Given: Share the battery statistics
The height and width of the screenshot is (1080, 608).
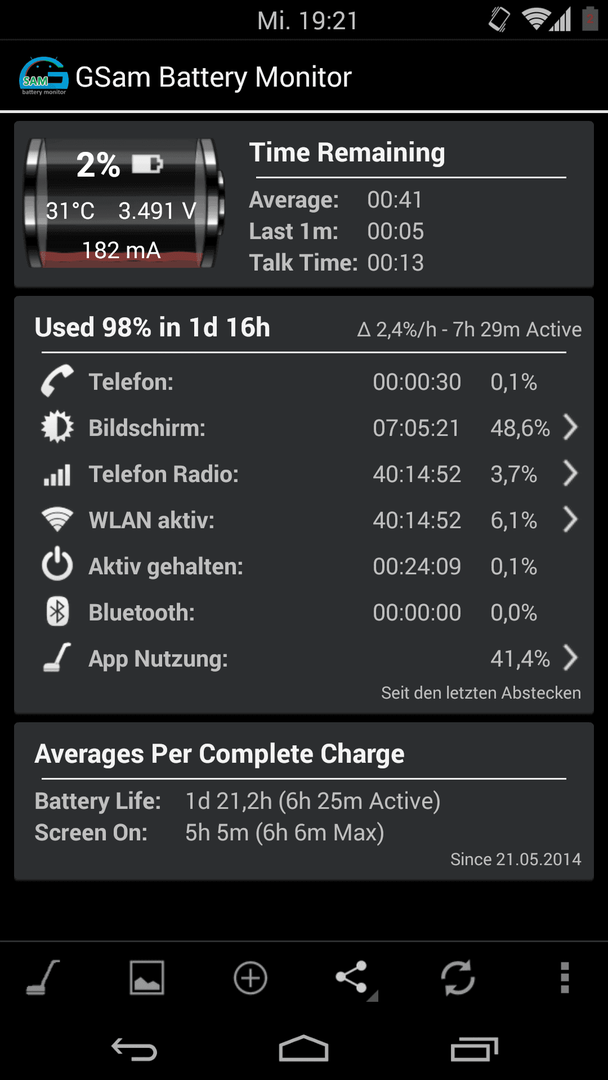Looking at the screenshot, I should (x=353, y=977).
